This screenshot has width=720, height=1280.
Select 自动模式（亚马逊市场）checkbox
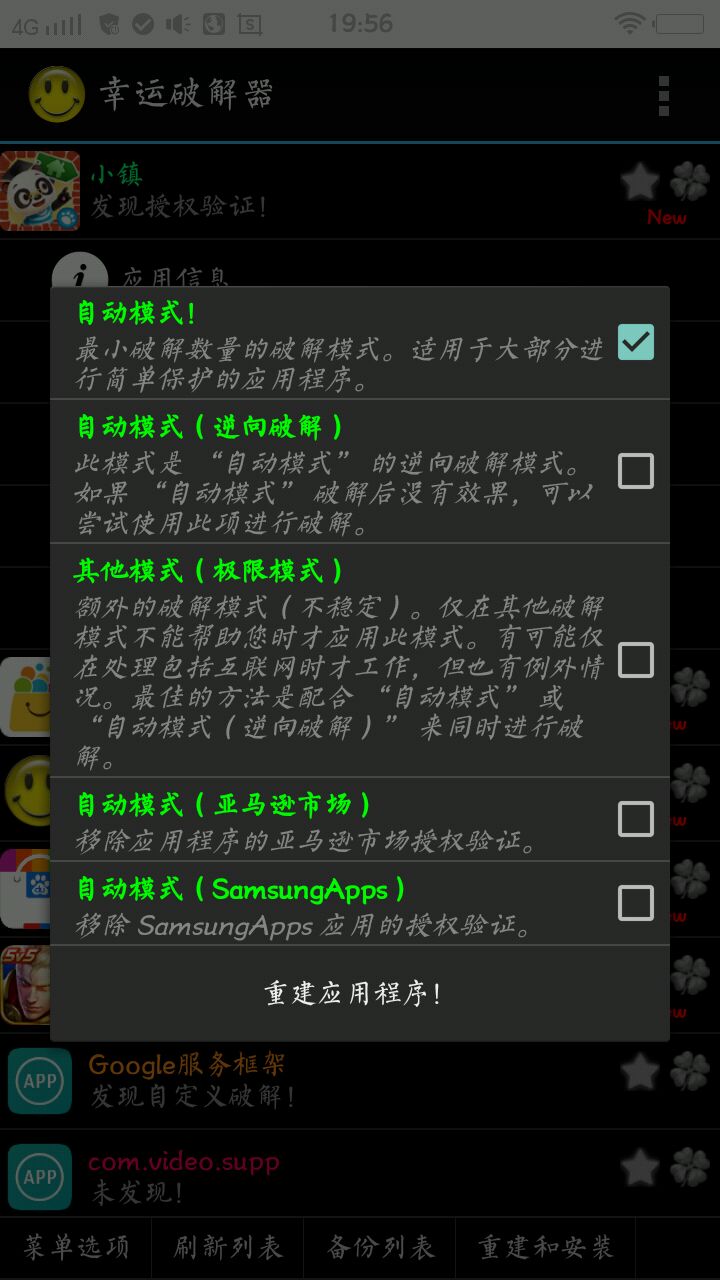click(x=636, y=819)
